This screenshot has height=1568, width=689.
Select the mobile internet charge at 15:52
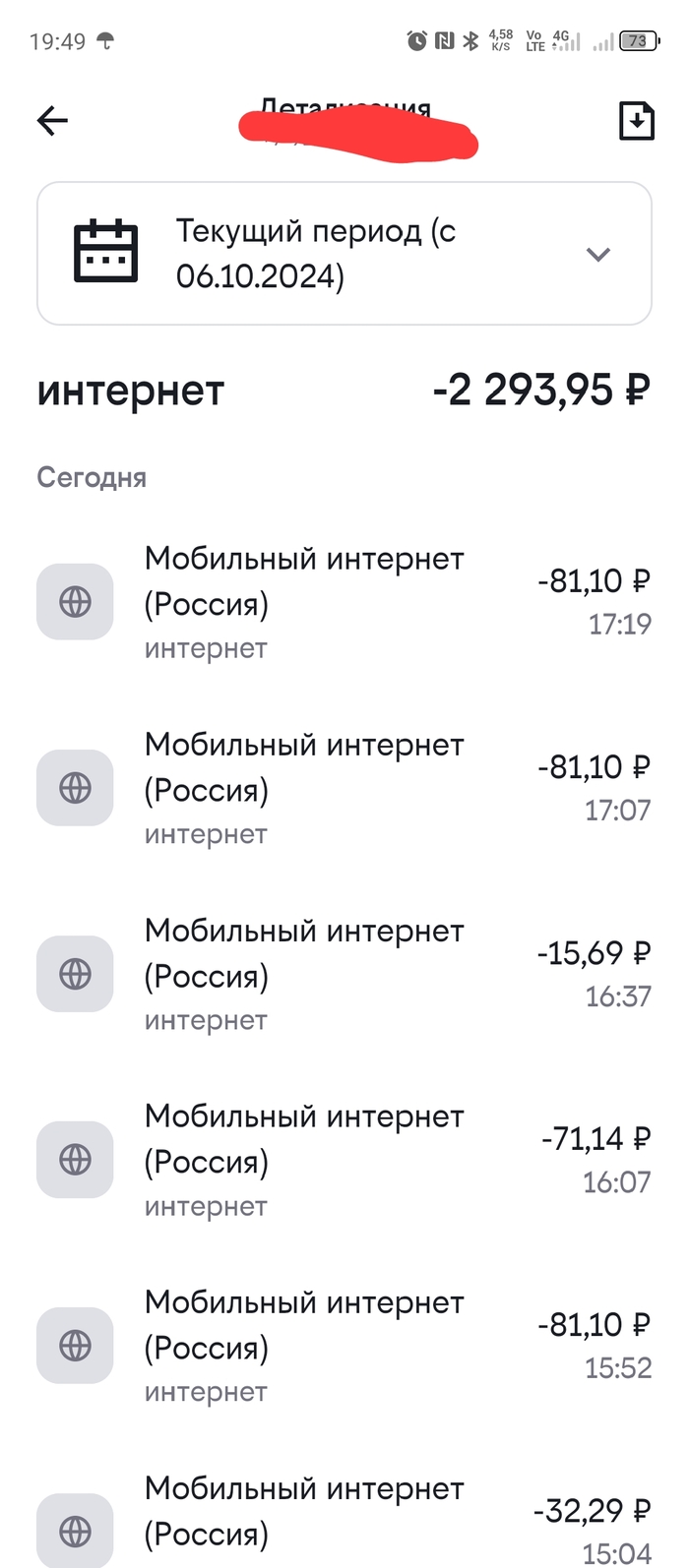tap(344, 1346)
